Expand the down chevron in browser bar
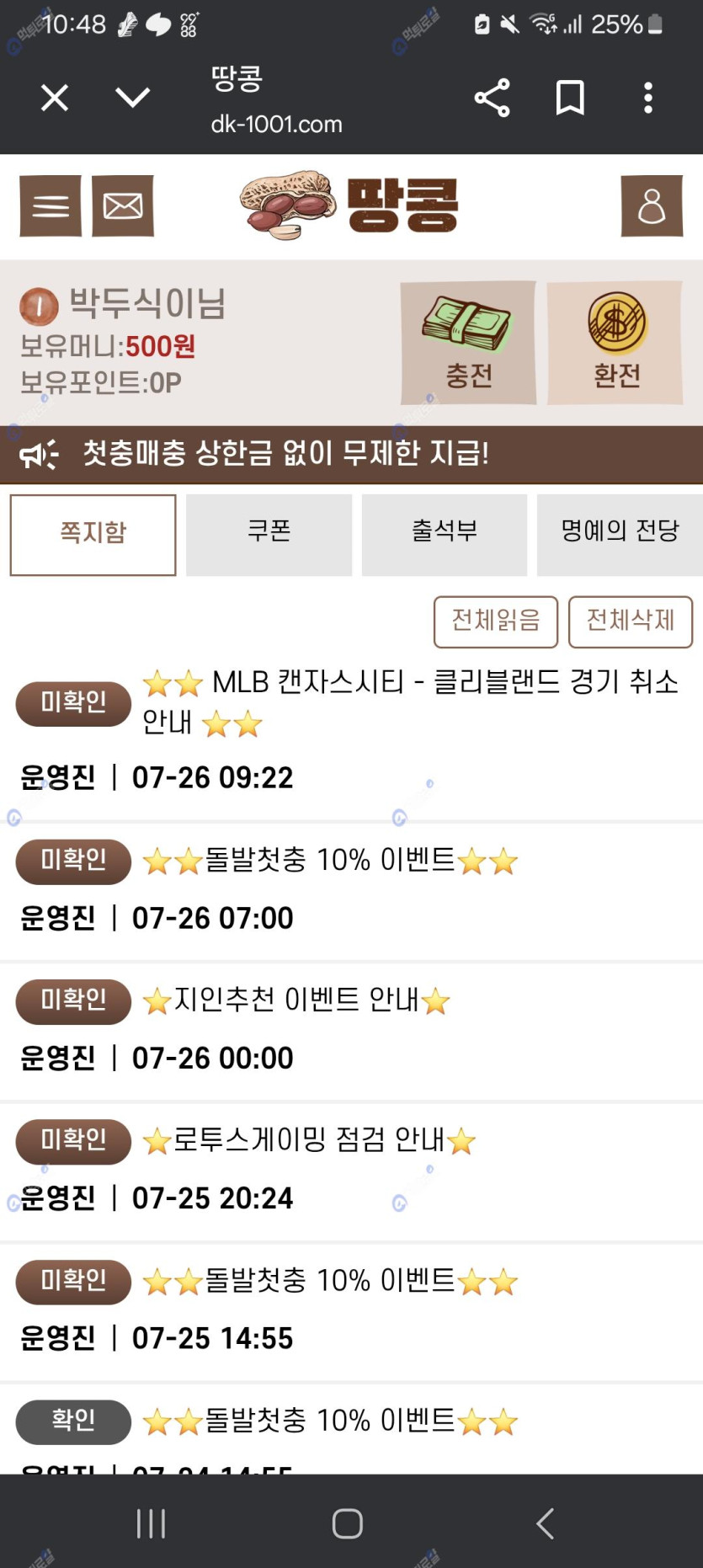The width and height of the screenshot is (703, 1568). pos(133,98)
